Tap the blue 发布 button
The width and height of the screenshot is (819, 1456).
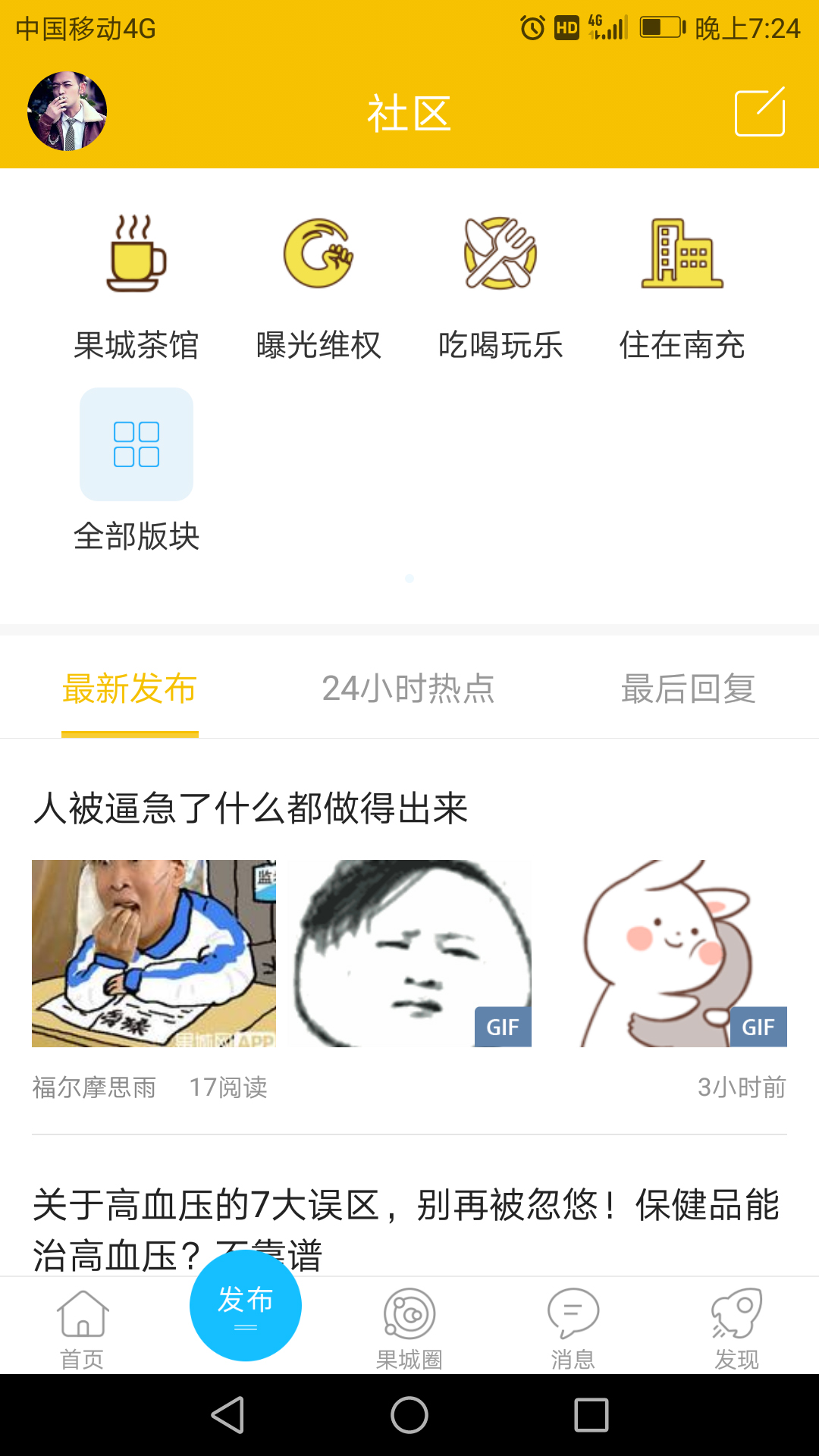(x=246, y=1305)
